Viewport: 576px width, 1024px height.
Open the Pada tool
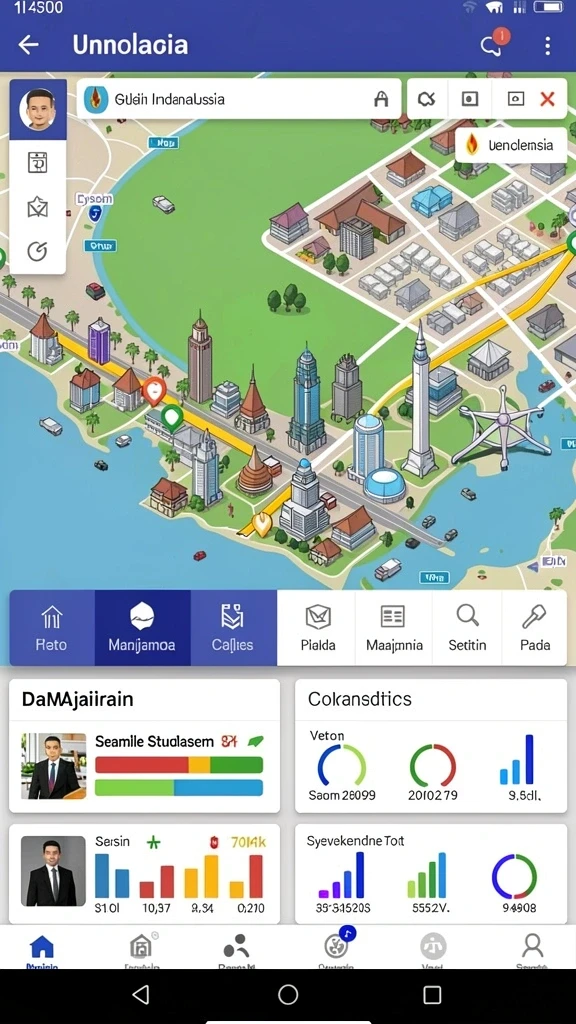pos(534,628)
